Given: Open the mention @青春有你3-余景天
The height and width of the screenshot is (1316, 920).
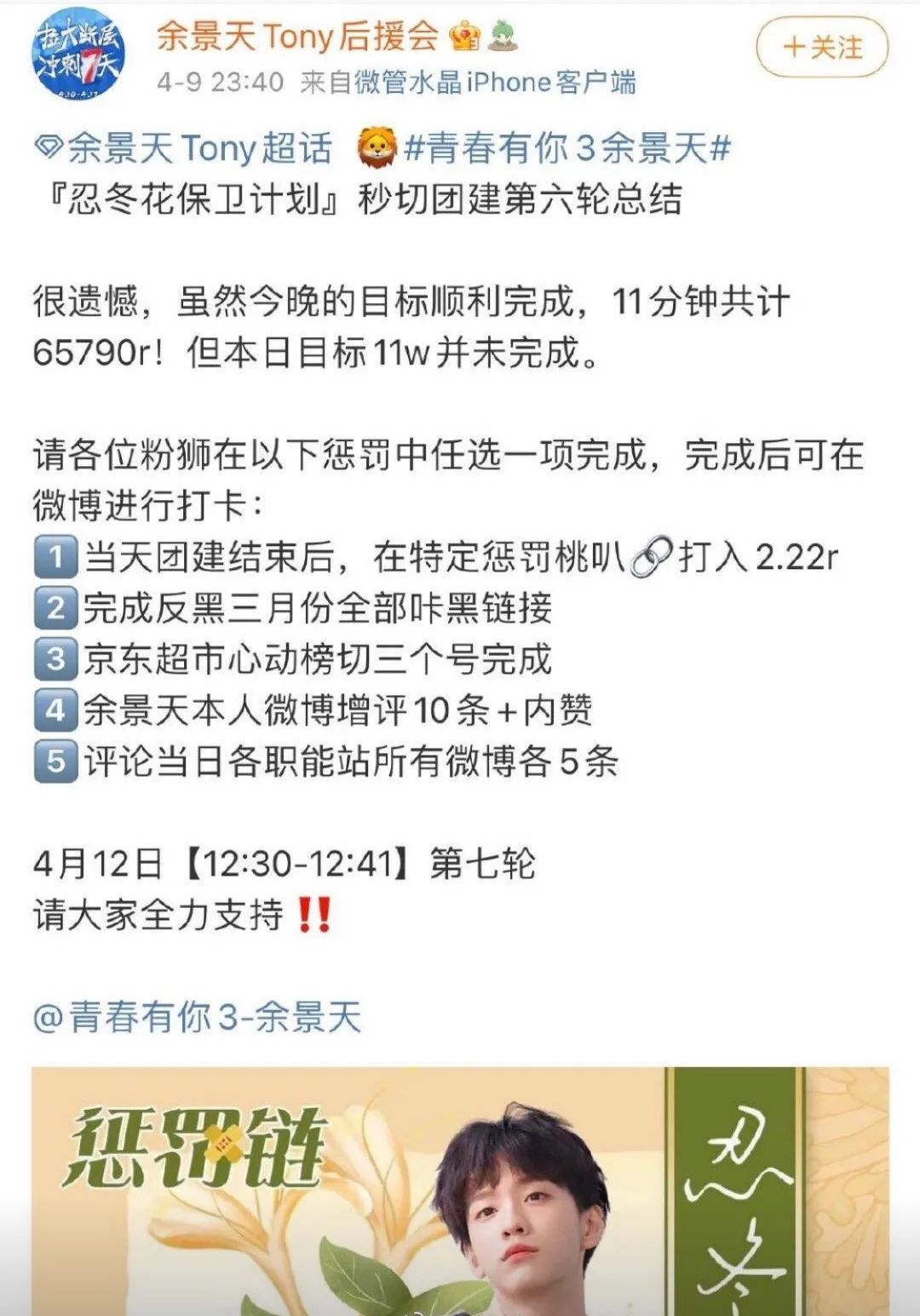Looking at the screenshot, I should pyautogui.click(x=198, y=1017).
